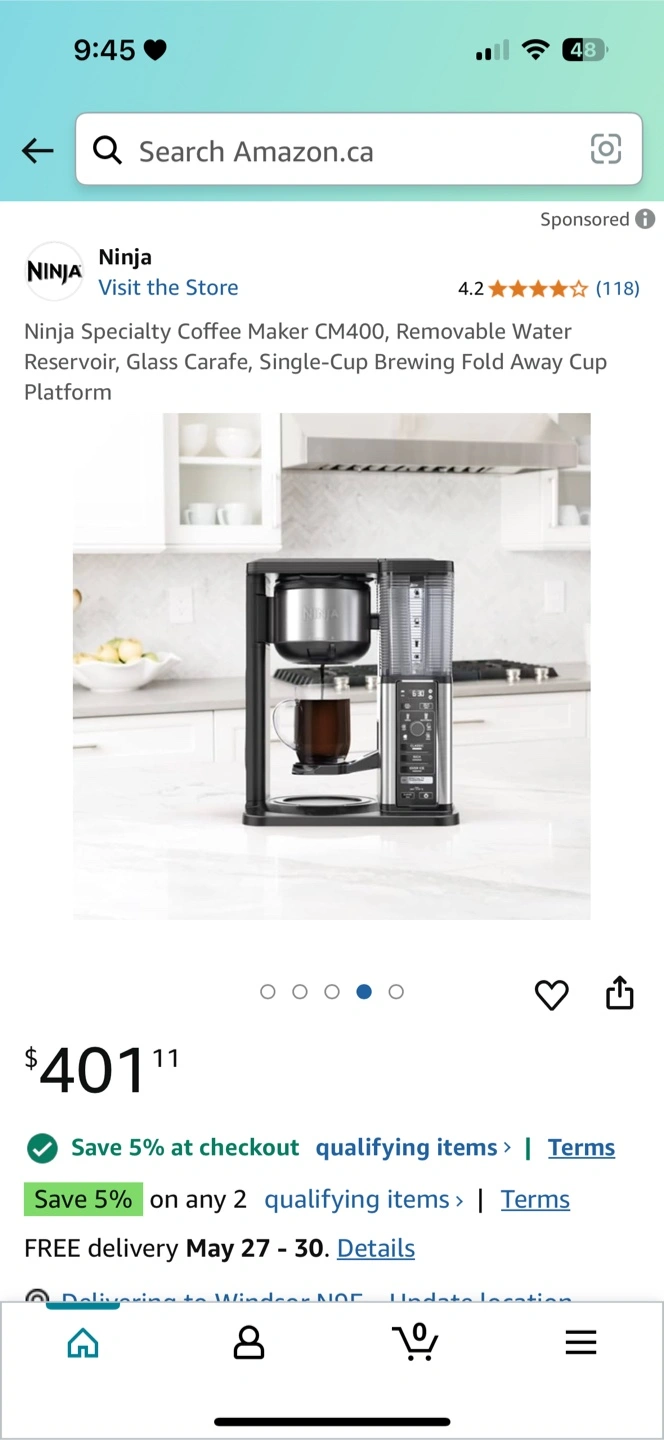This screenshot has height=1440, width=664.
Task: Open the account profile tab
Action: pyautogui.click(x=248, y=1342)
